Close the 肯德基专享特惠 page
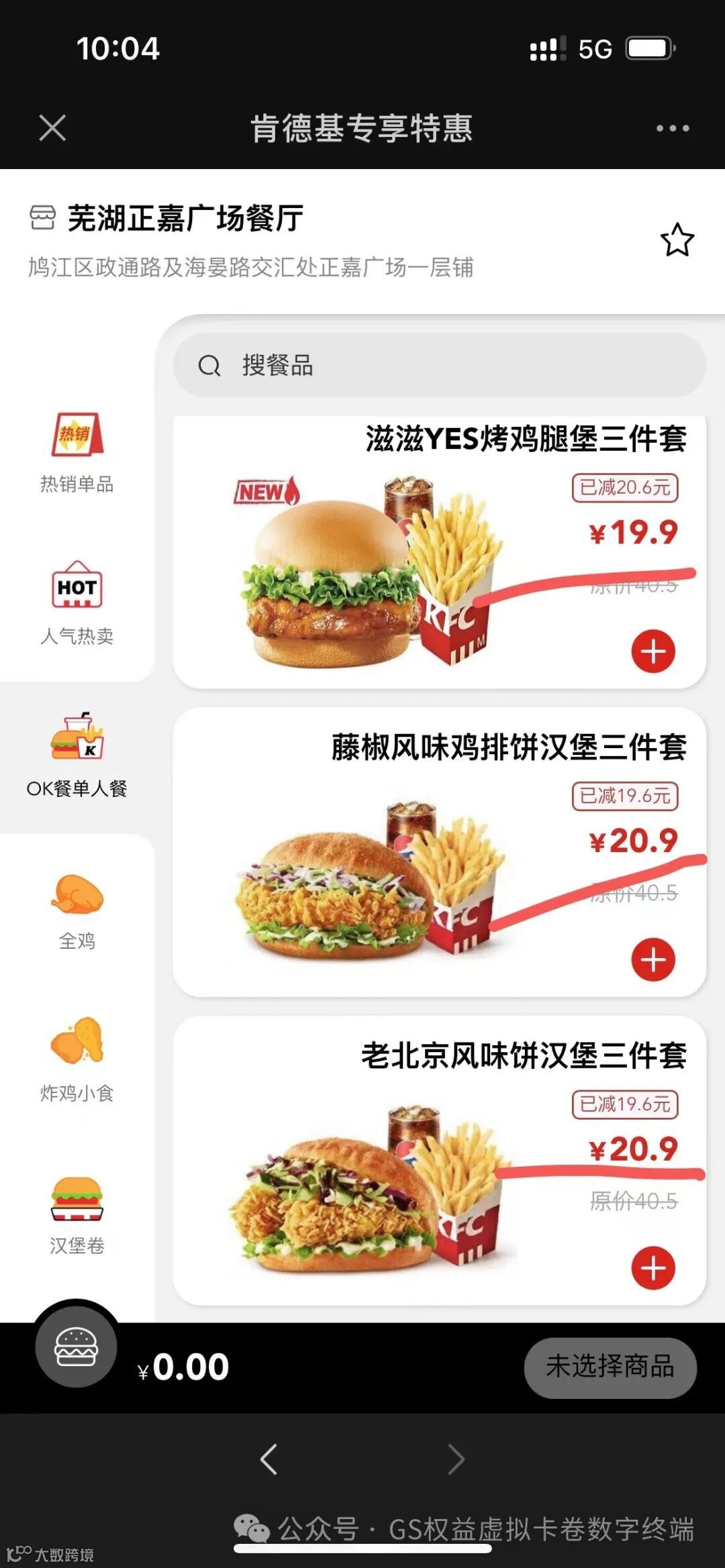This screenshot has height=1568, width=725. click(52, 127)
